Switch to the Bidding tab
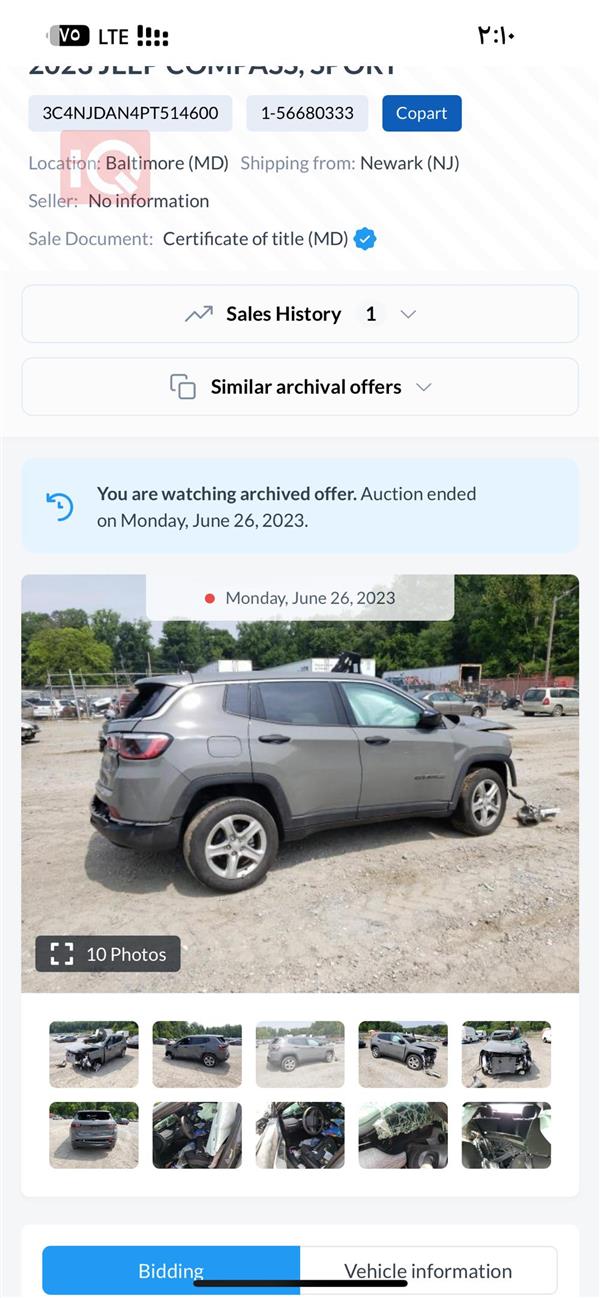 pos(171,1271)
